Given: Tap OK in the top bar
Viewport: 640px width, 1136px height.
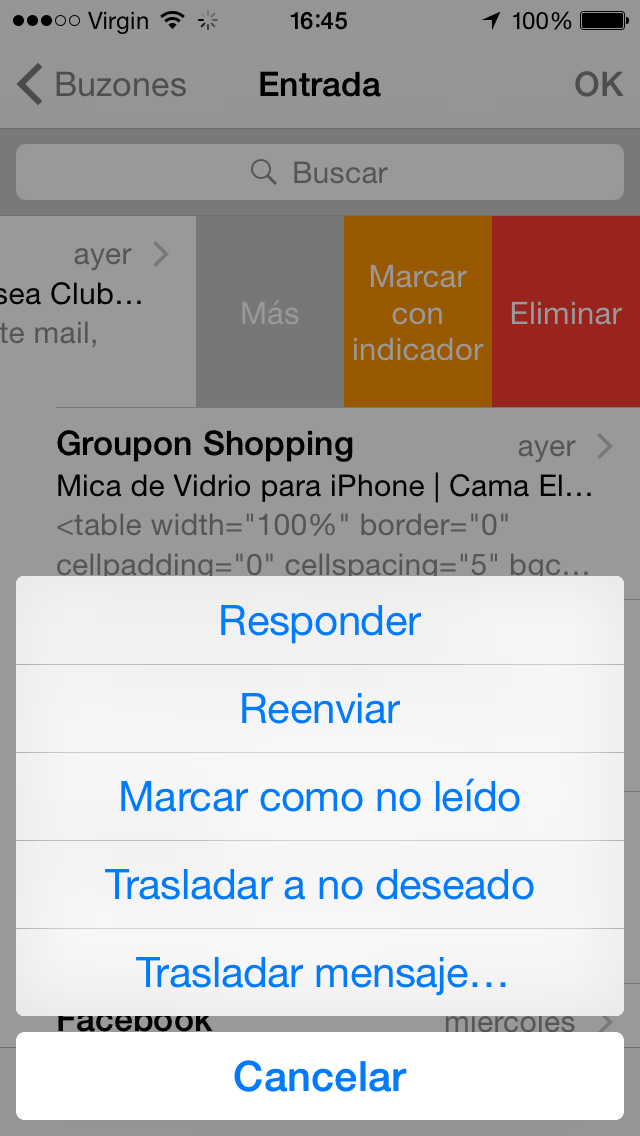Looking at the screenshot, I should [x=598, y=85].
